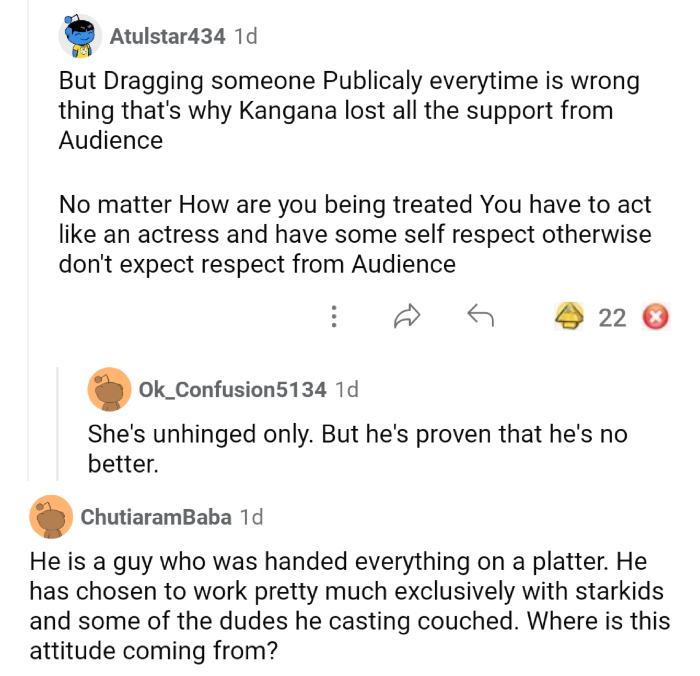View Ok_Confusion5134's avatar
The image size is (700, 676).
pos(109,389)
